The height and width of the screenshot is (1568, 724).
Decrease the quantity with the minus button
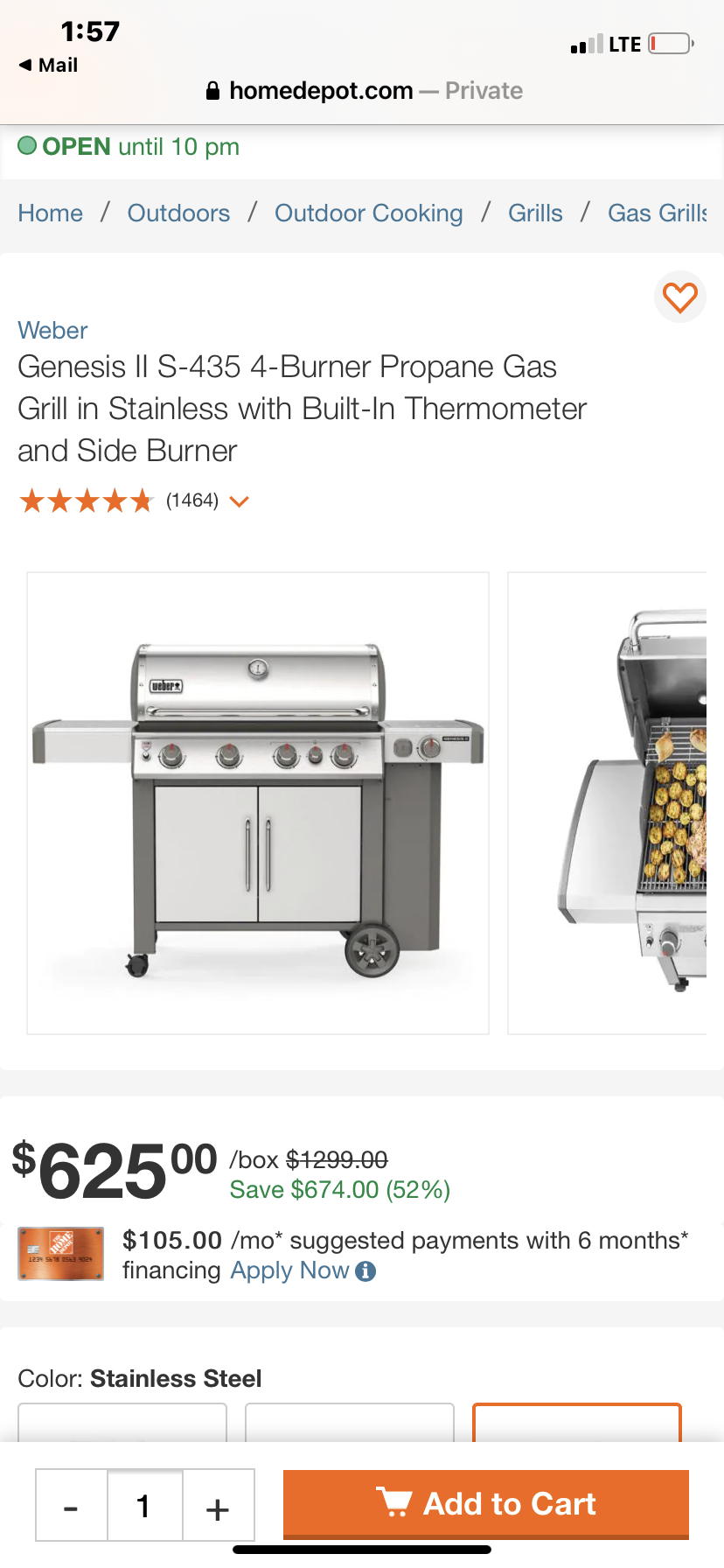pos(72,1507)
